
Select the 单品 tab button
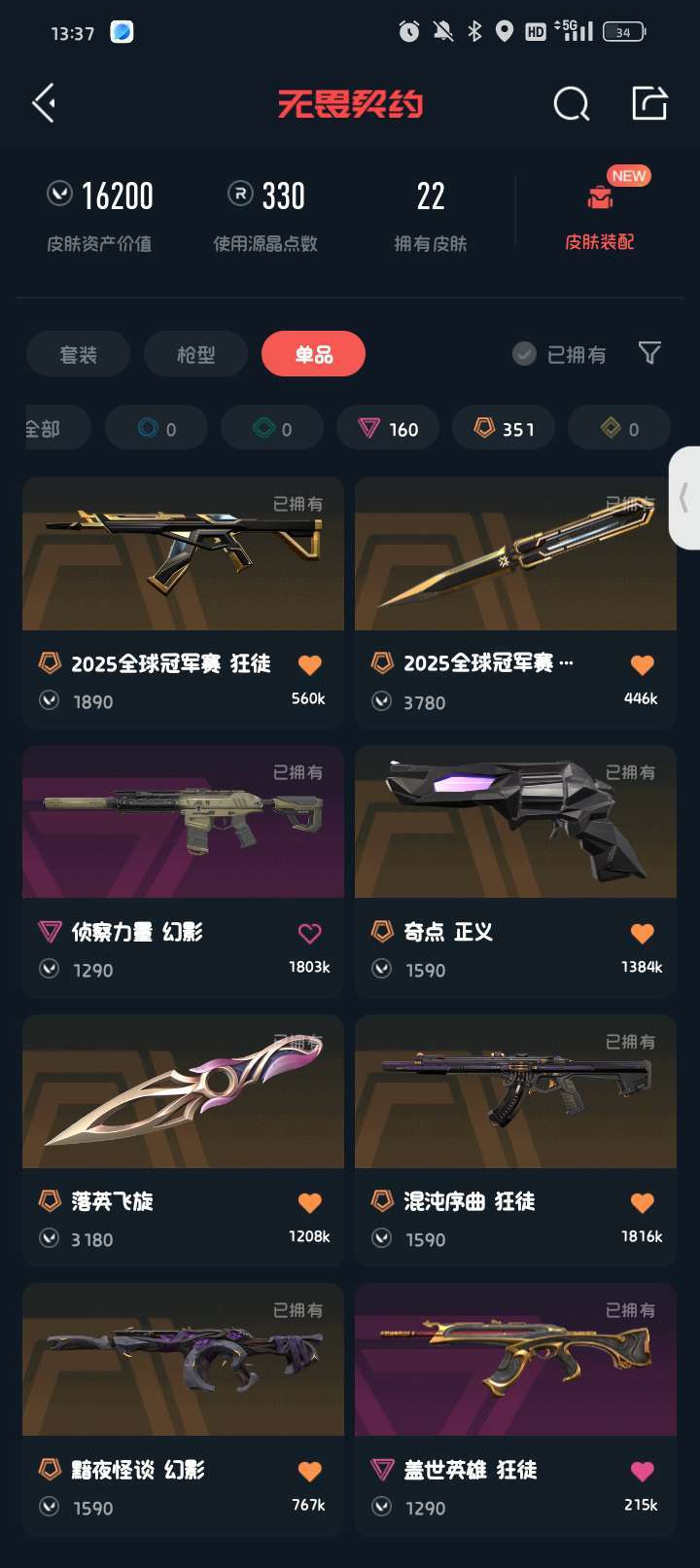[313, 354]
